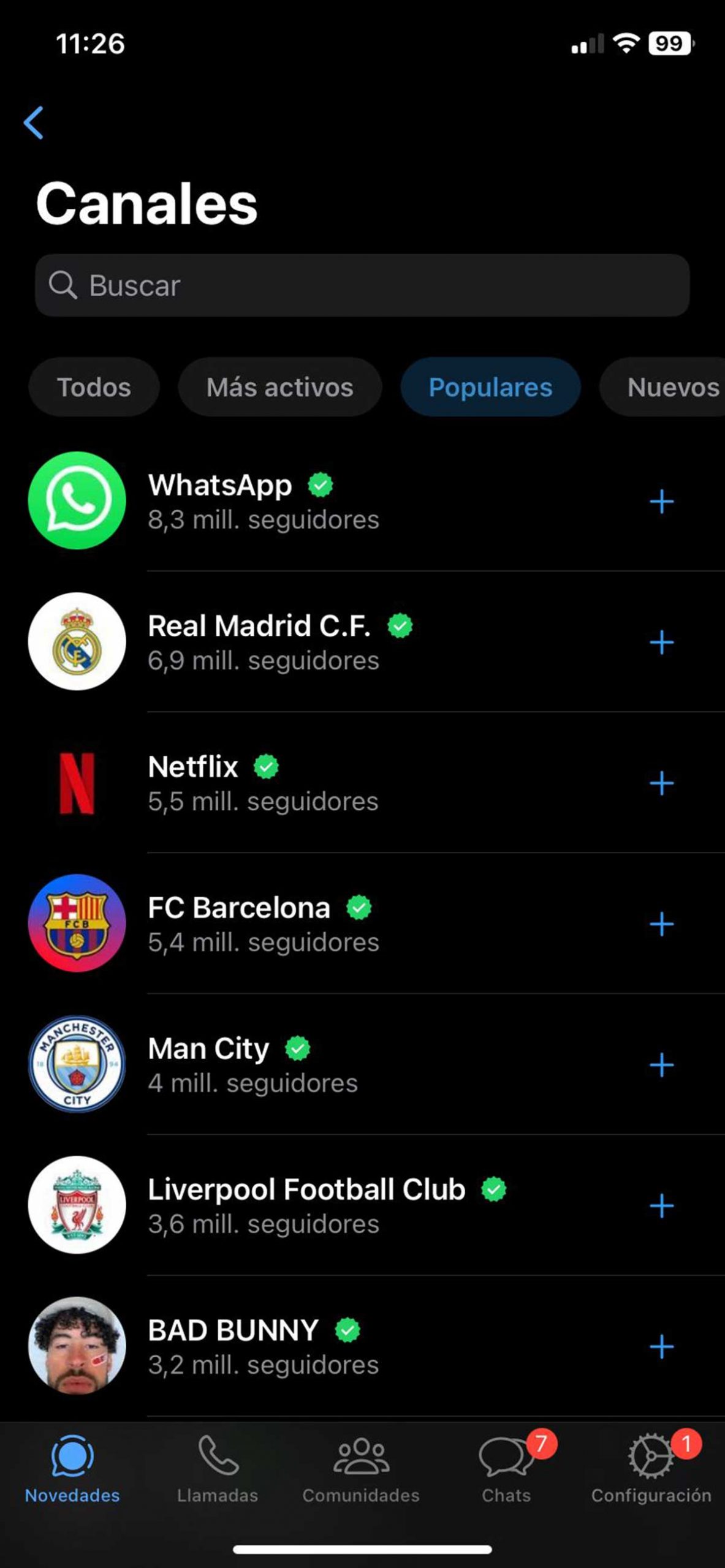Follow the Netflix channel with plus
Screen dimensions: 725x1568
pyautogui.click(x=661, y=783)
